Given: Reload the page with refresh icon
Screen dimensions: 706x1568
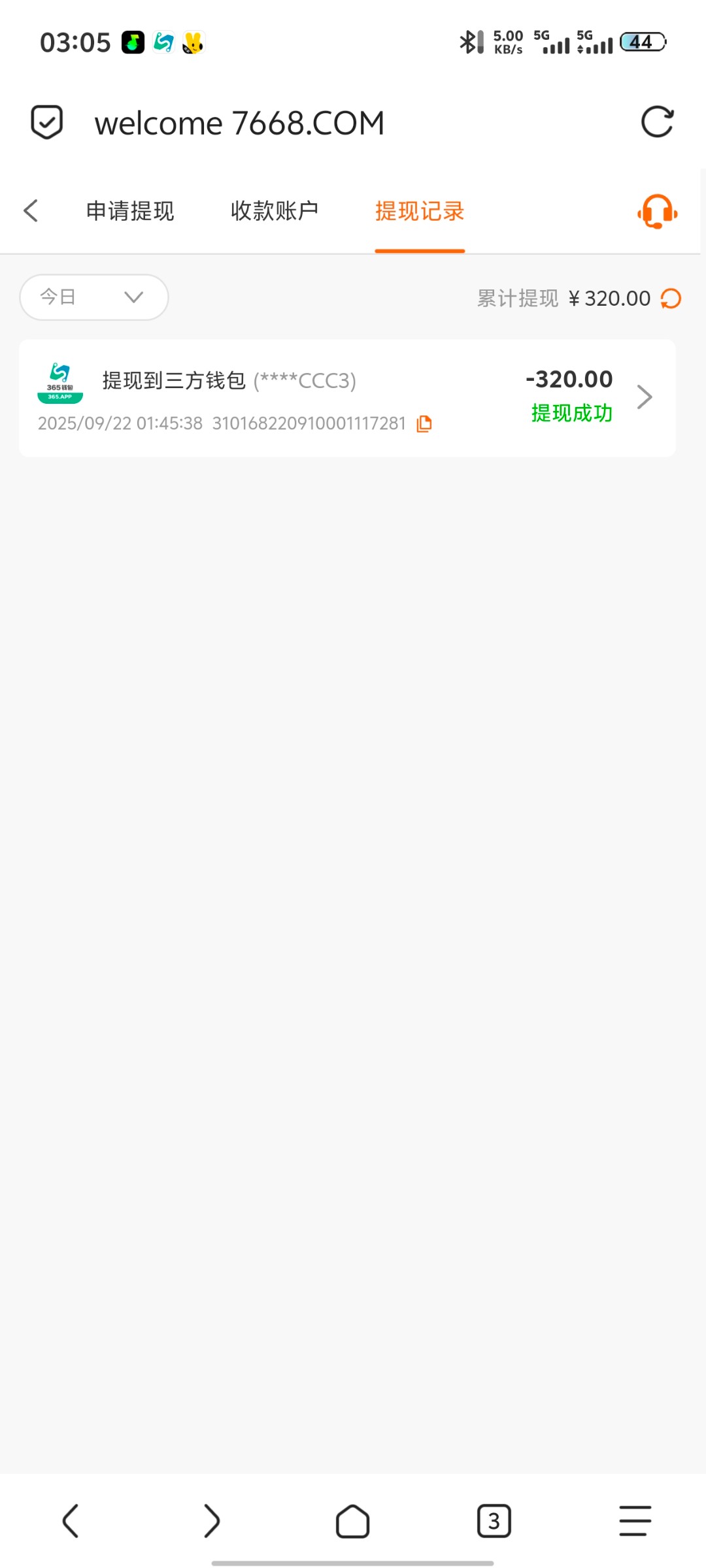Looking at the screenshot, I should pos(657,122).
